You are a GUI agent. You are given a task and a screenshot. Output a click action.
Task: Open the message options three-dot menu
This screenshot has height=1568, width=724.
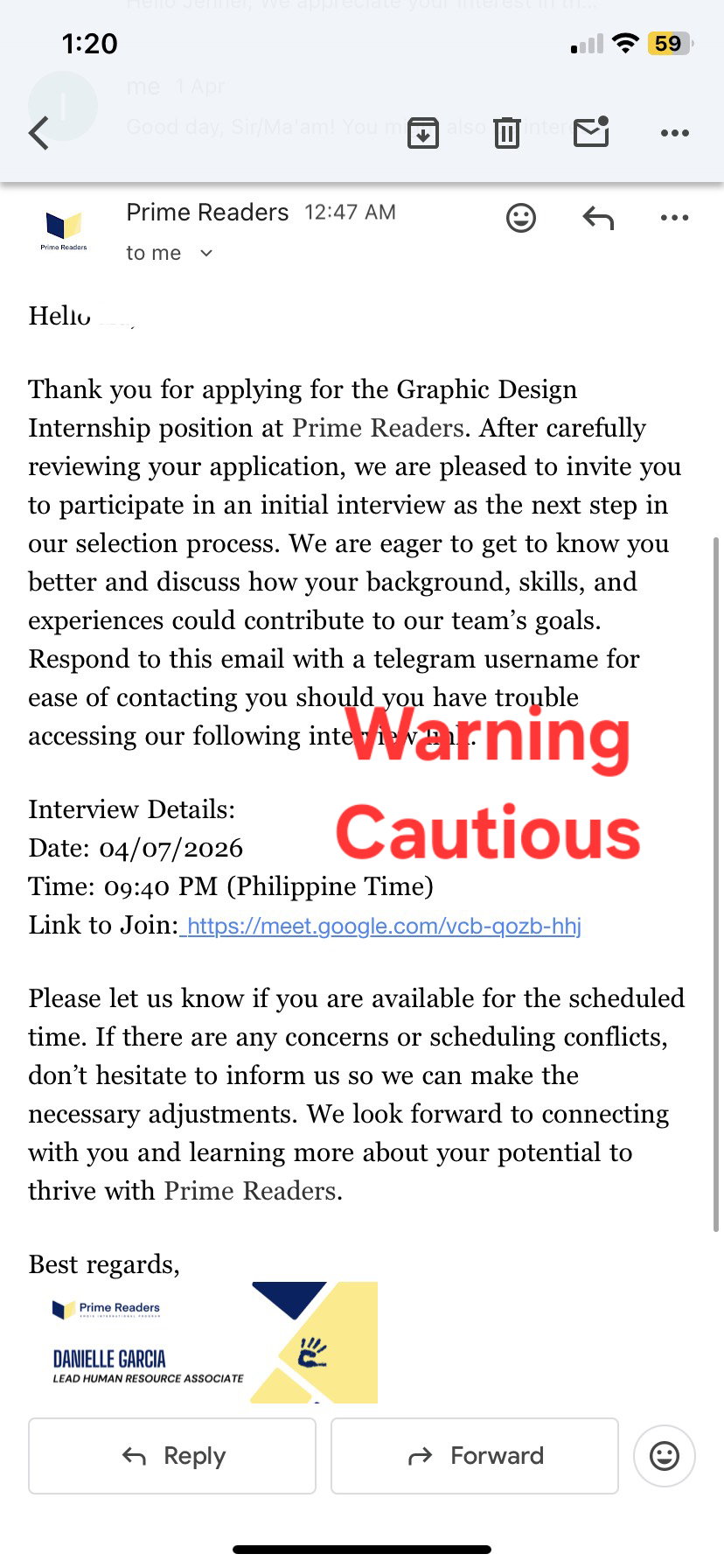(674, 217)
